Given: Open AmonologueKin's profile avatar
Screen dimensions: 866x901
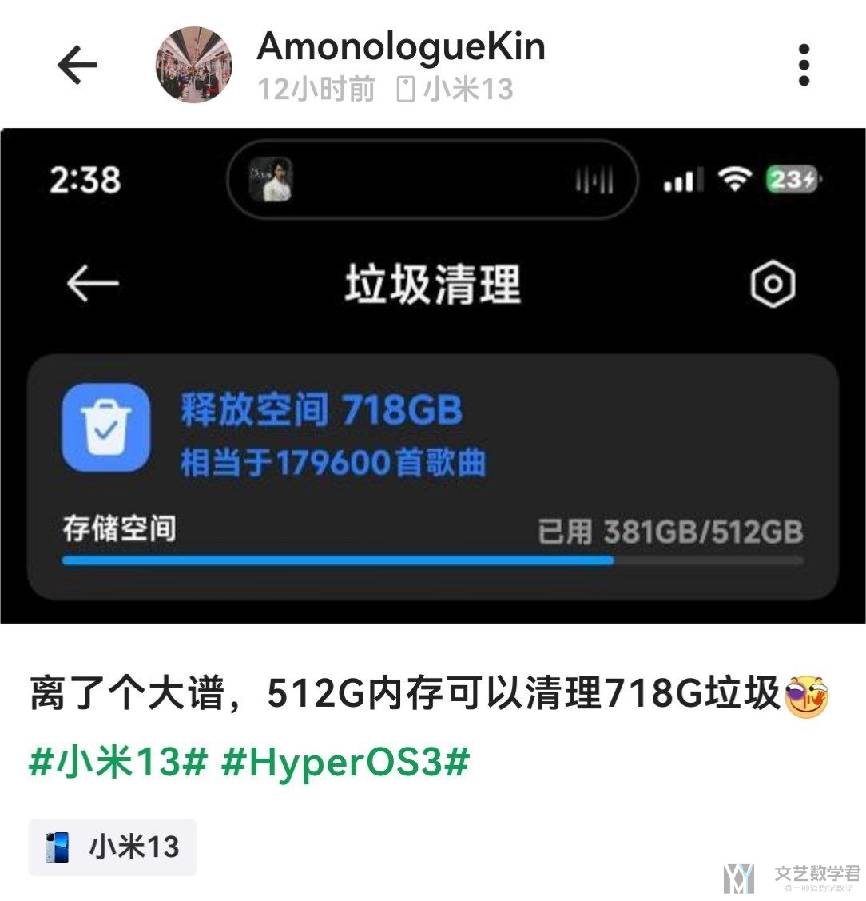Looking at the screenshot, I should click(194, 65).
